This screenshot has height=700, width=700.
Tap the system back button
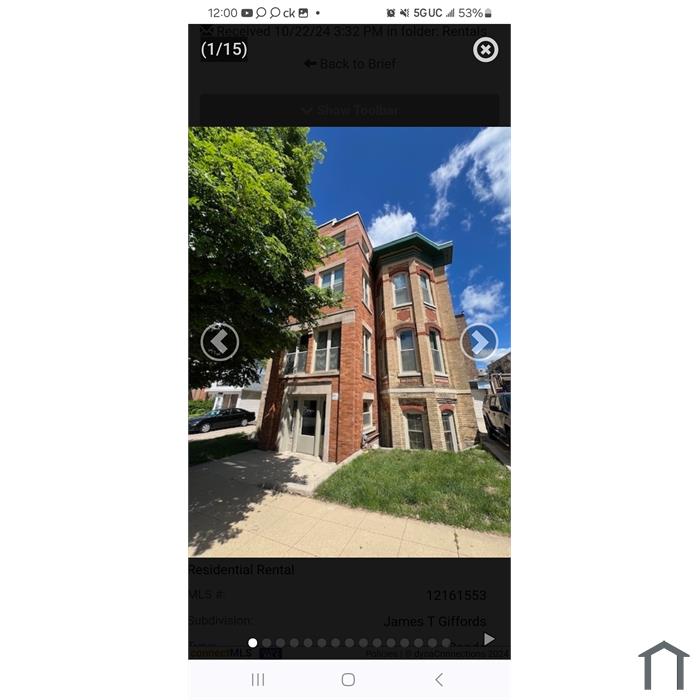tap(438, 680)
